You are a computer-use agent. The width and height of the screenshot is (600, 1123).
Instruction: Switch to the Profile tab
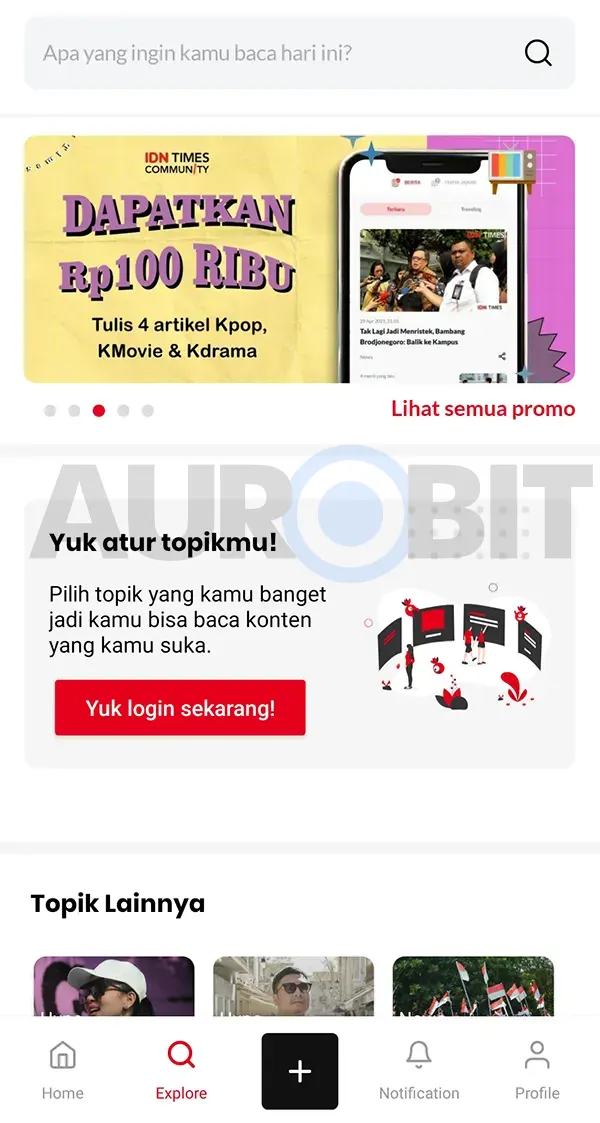pos(537,1070)
